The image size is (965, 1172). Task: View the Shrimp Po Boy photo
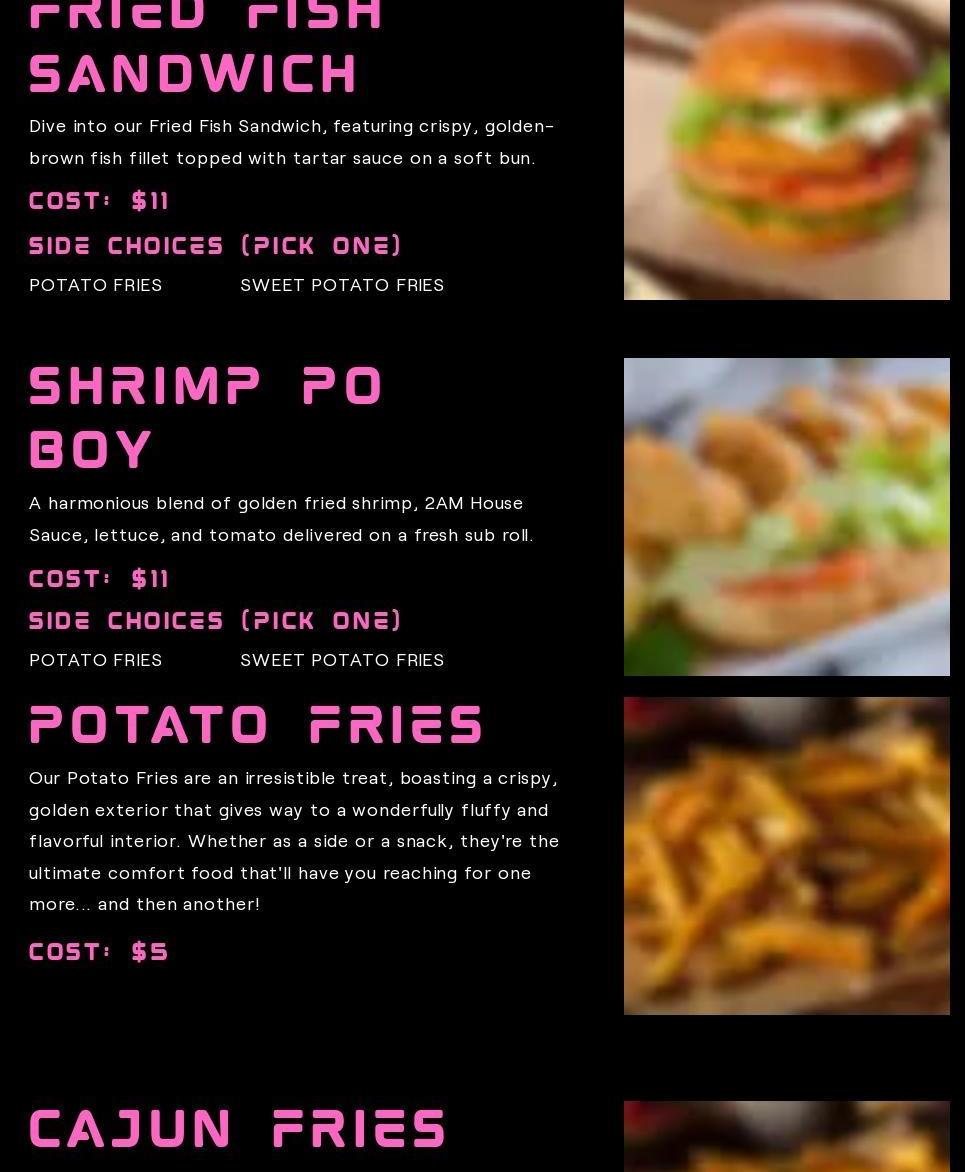(x=786, y=516)
